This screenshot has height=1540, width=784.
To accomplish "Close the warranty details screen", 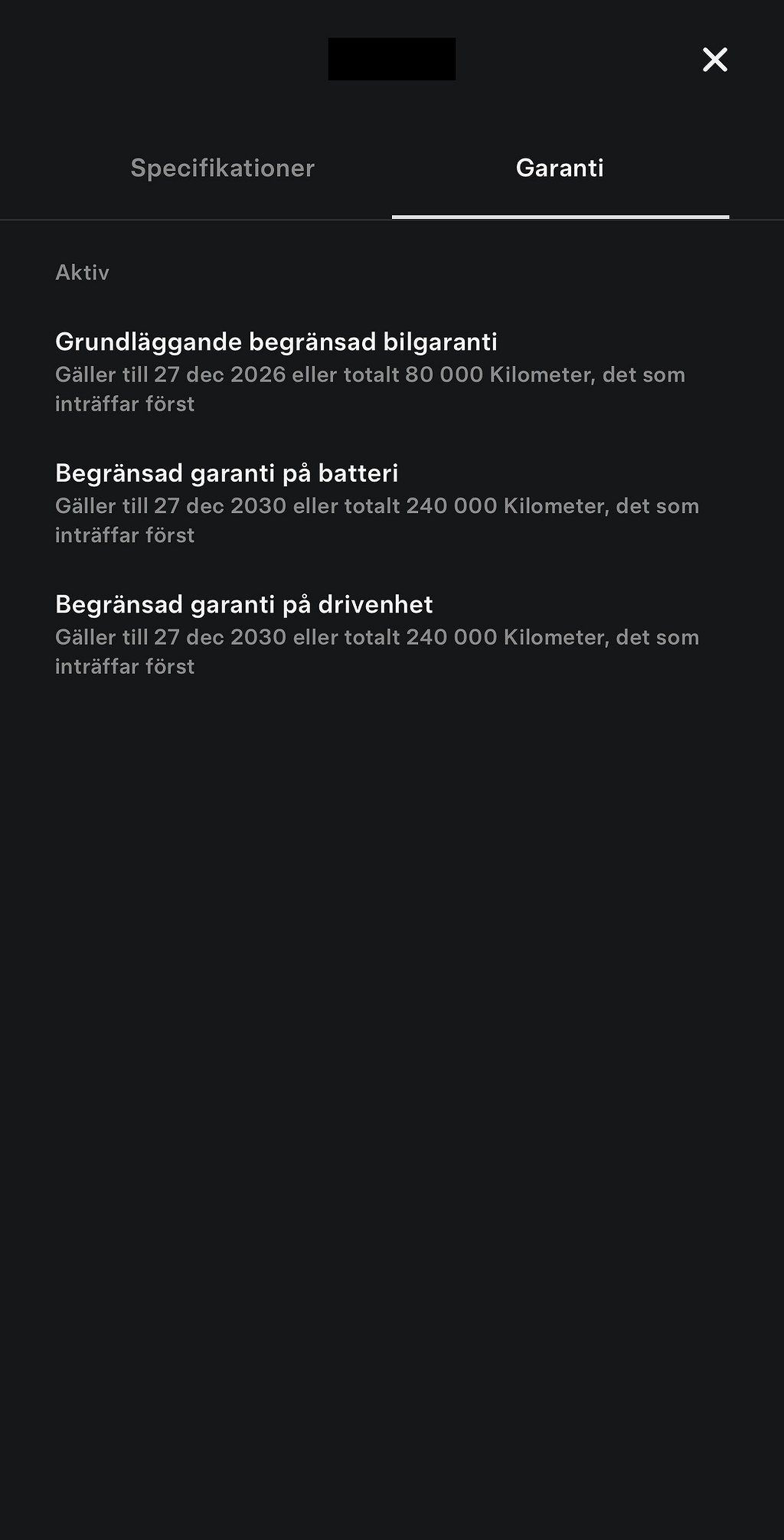I will tap(715, 59).
